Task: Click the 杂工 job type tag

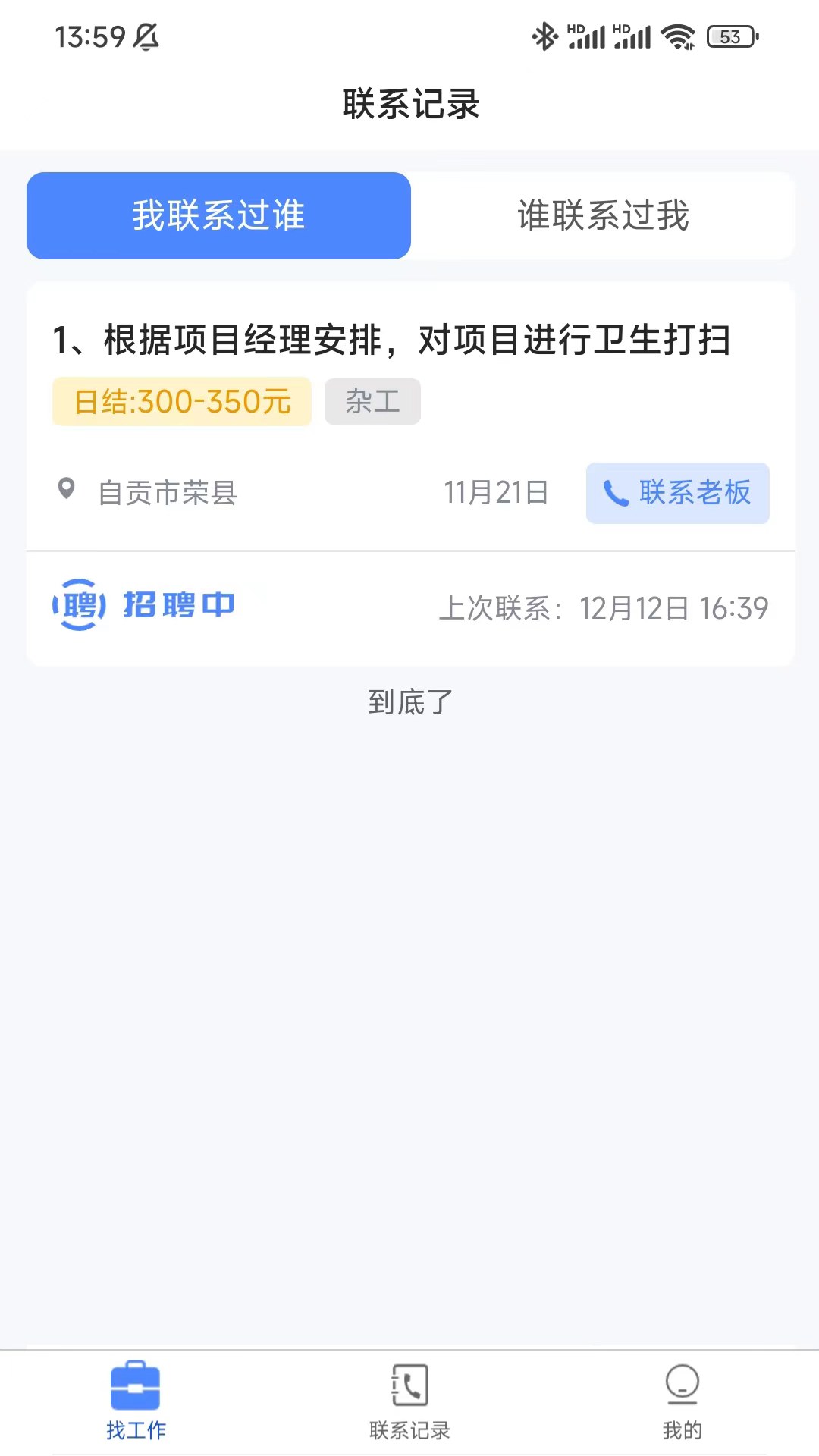Action: pyautogui.click(x=372, y=402)
